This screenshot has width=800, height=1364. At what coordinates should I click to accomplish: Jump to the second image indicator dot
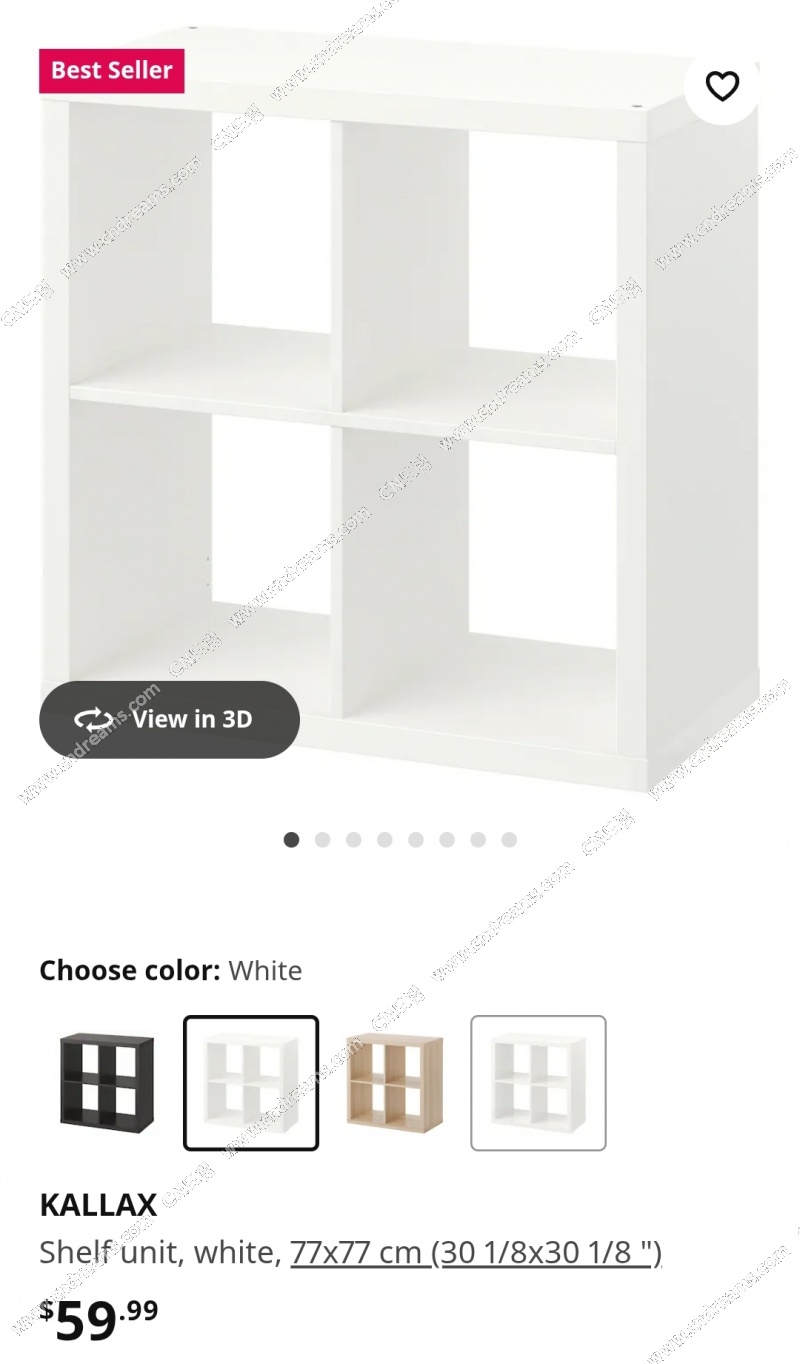[x=322, y=840]
